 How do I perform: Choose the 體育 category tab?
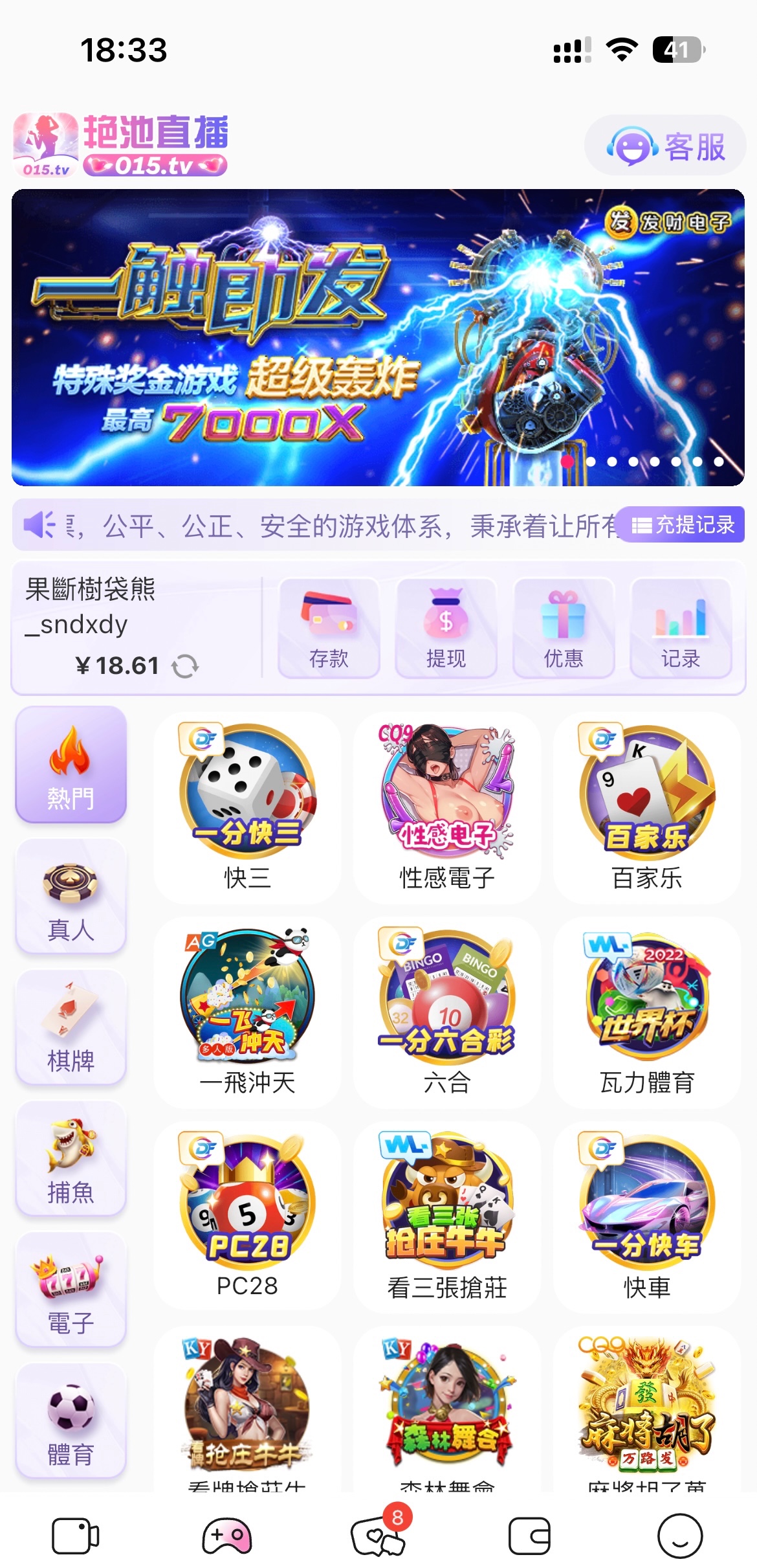tap(71, 1422)
